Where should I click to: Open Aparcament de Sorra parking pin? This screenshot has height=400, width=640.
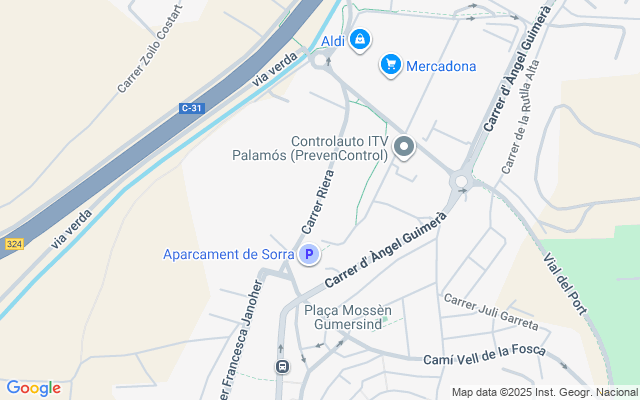pyautogui.click(x=309, y=255)
